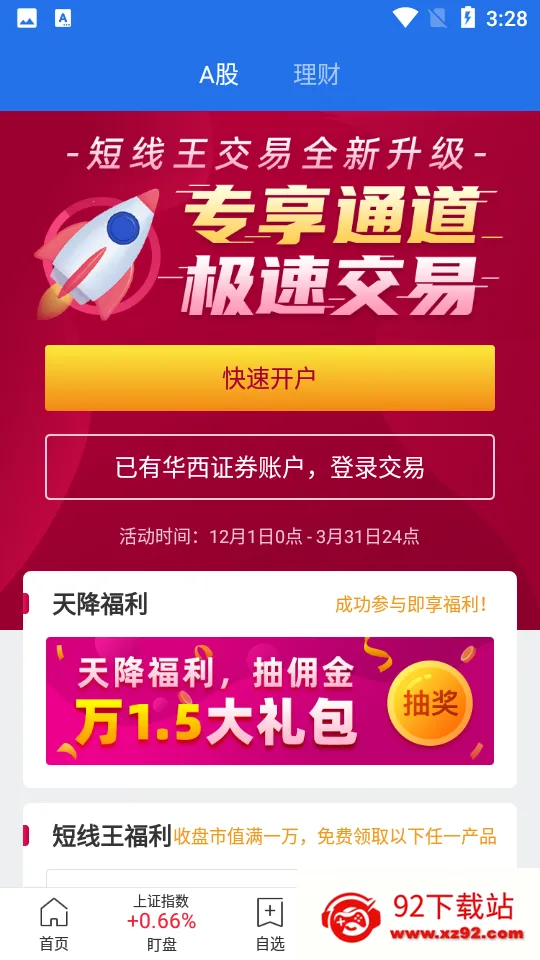Screen dimensions: 540x960
Task: Log in with existing 华西证券 account
Action: pyautogui.click(x=269, y=467)
